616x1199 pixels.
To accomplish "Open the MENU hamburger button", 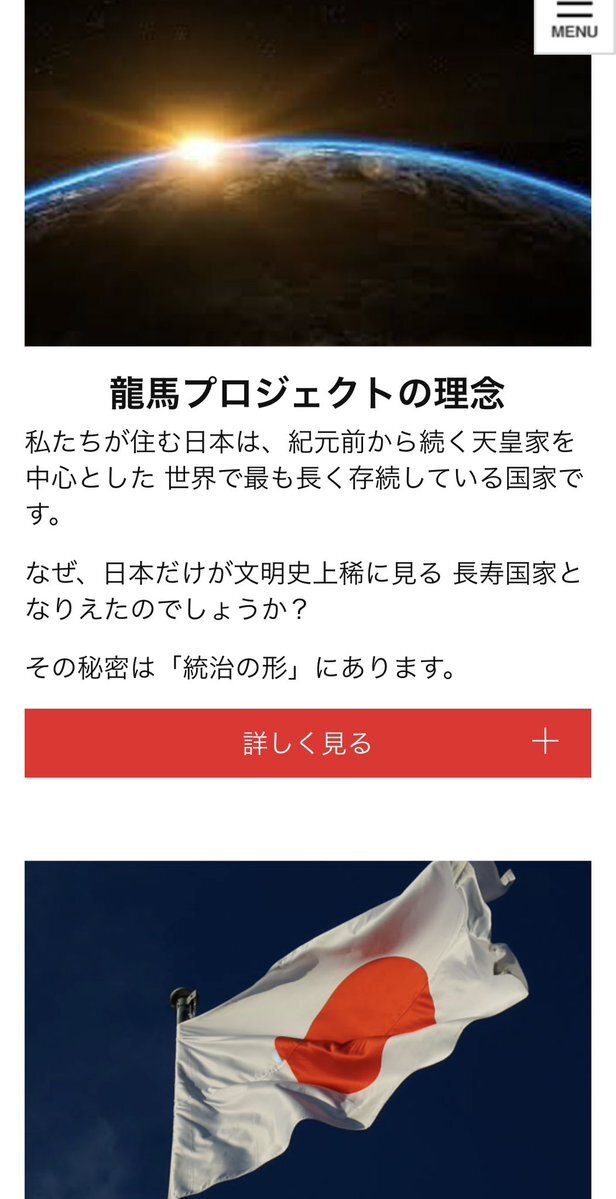I will pos(574,25).
